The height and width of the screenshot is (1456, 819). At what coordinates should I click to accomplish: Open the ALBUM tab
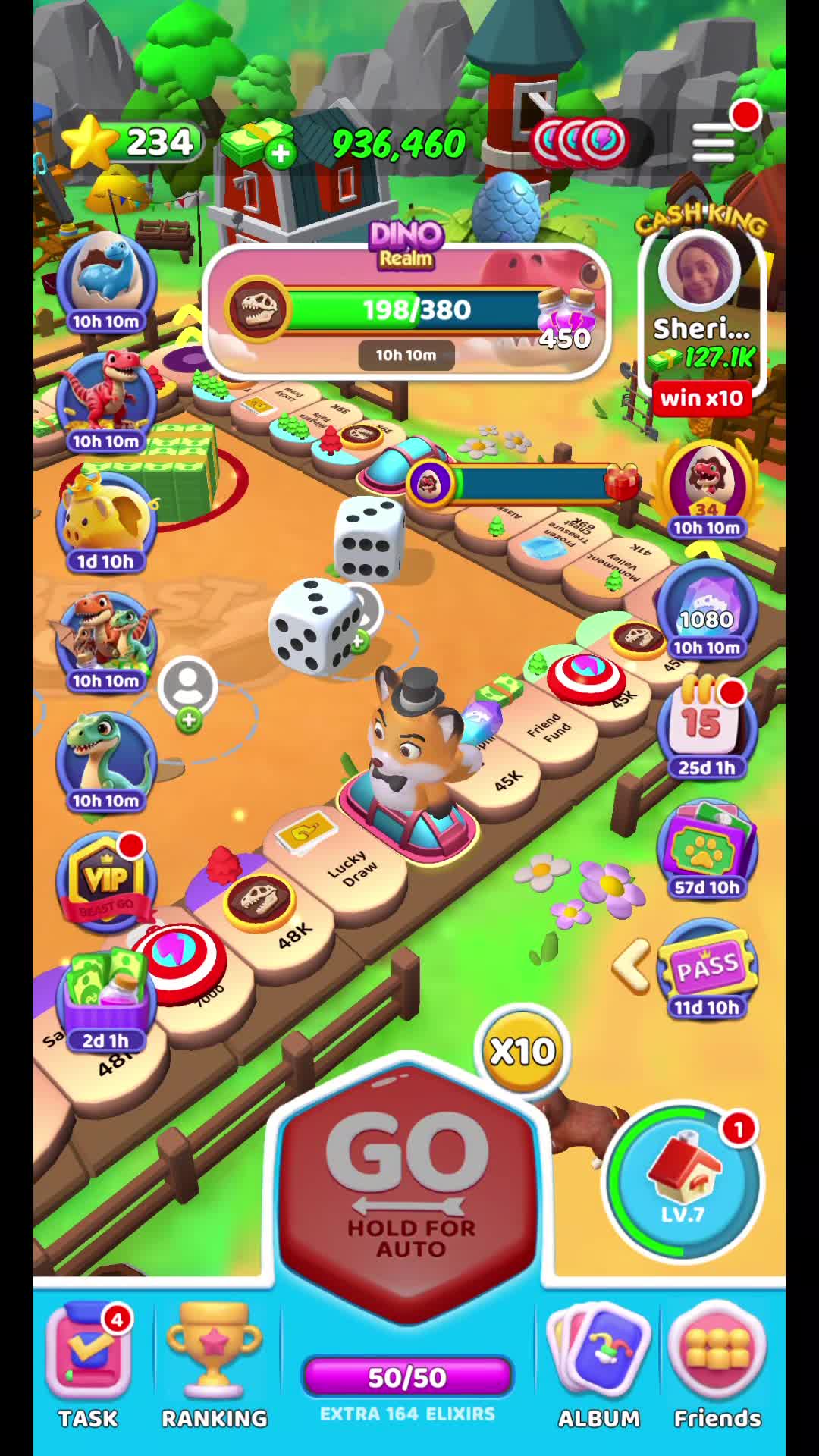tap(598, 1365)
